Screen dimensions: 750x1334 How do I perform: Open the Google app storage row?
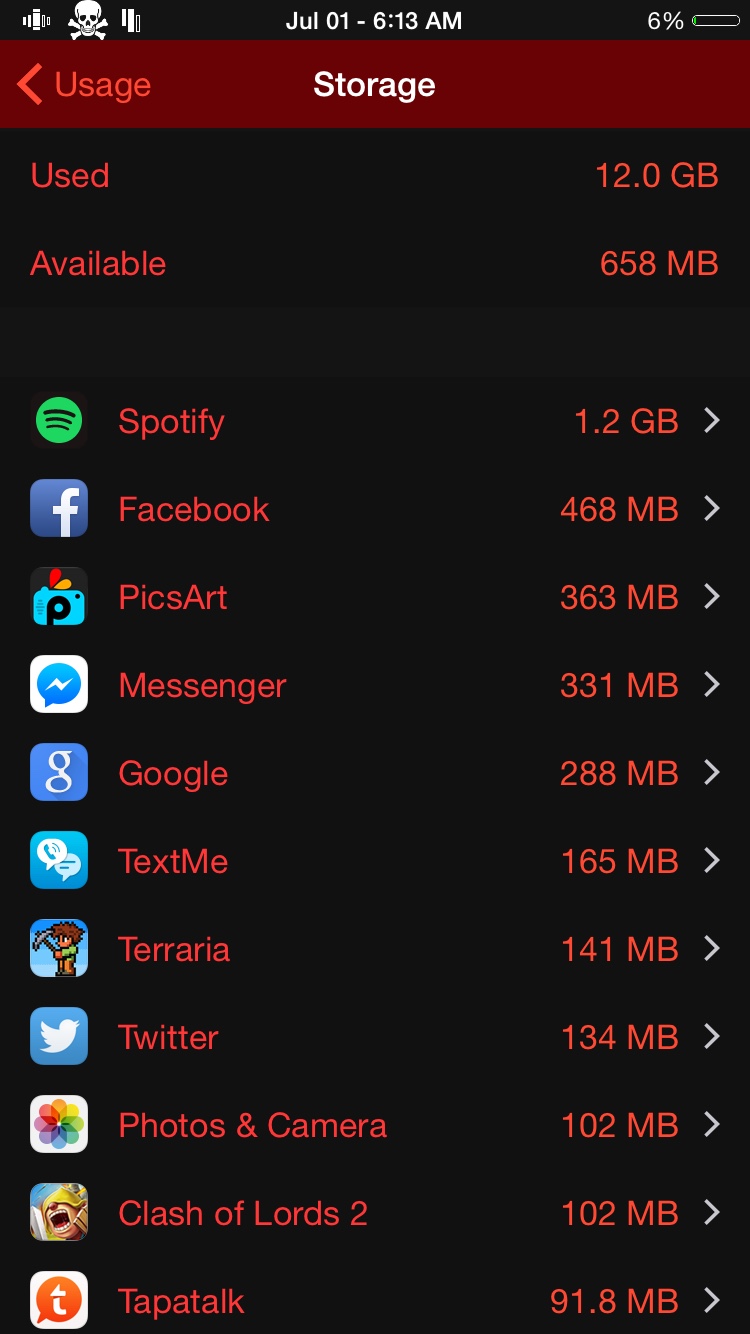coord(375,773)
